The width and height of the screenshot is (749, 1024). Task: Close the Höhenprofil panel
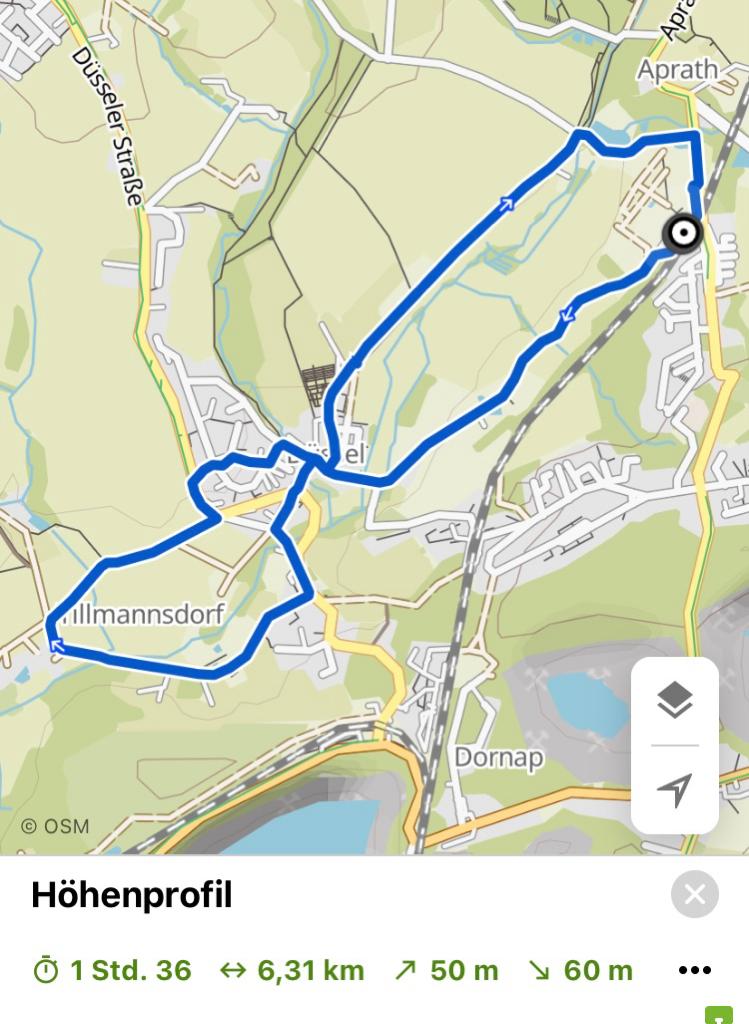(694, 894)
